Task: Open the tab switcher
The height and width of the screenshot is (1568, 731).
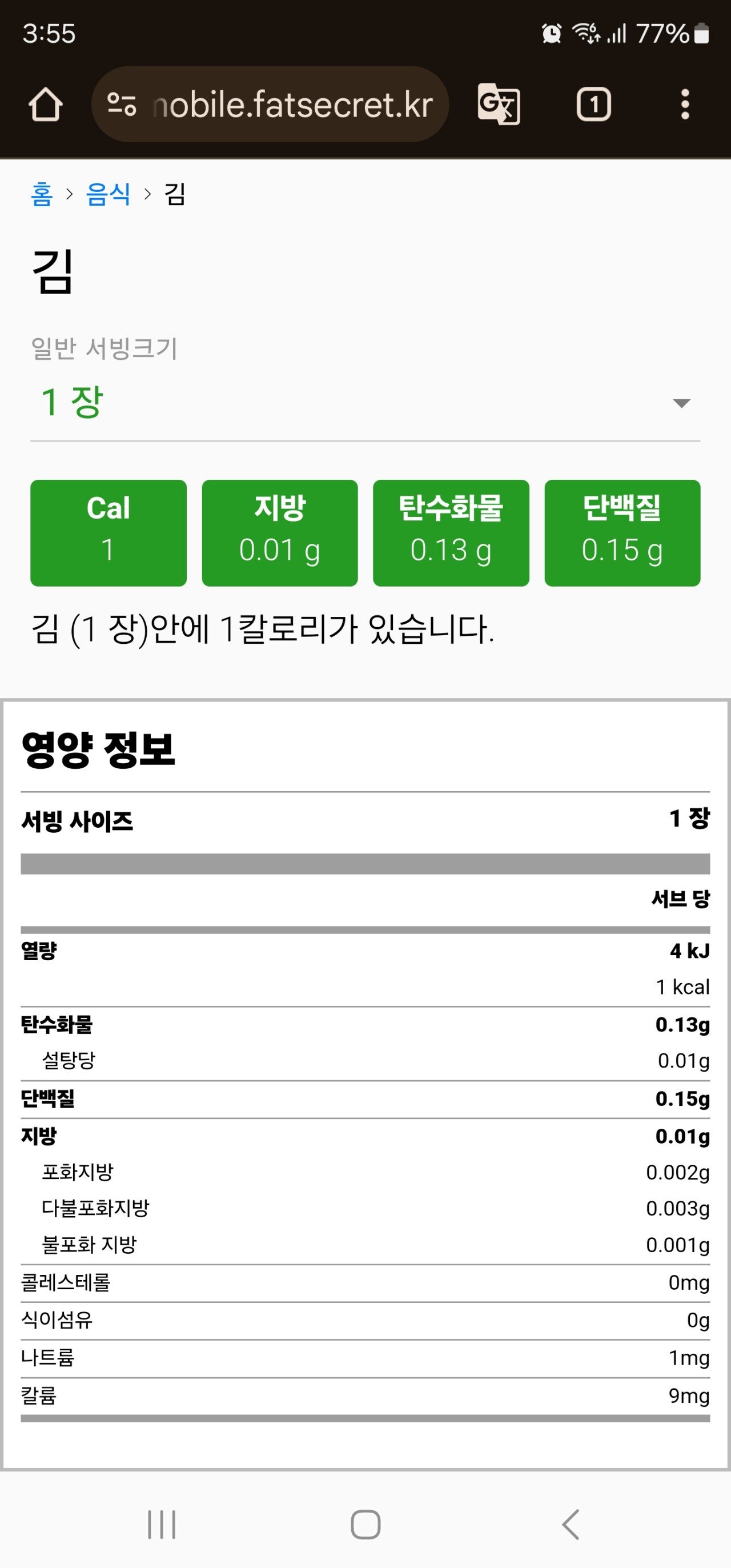Action: [593, 104]
